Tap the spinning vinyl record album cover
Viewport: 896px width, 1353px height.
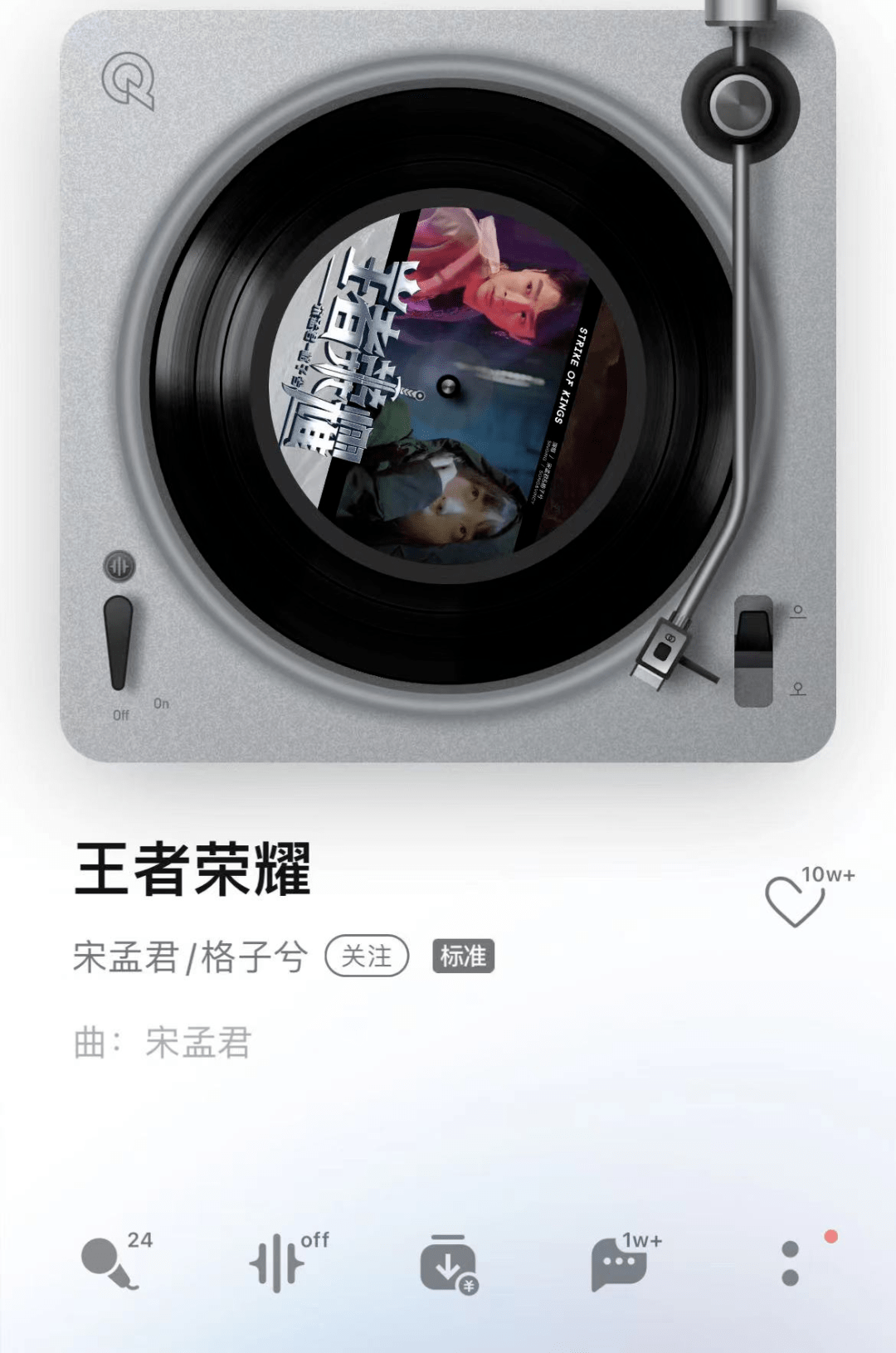[448, 385]
